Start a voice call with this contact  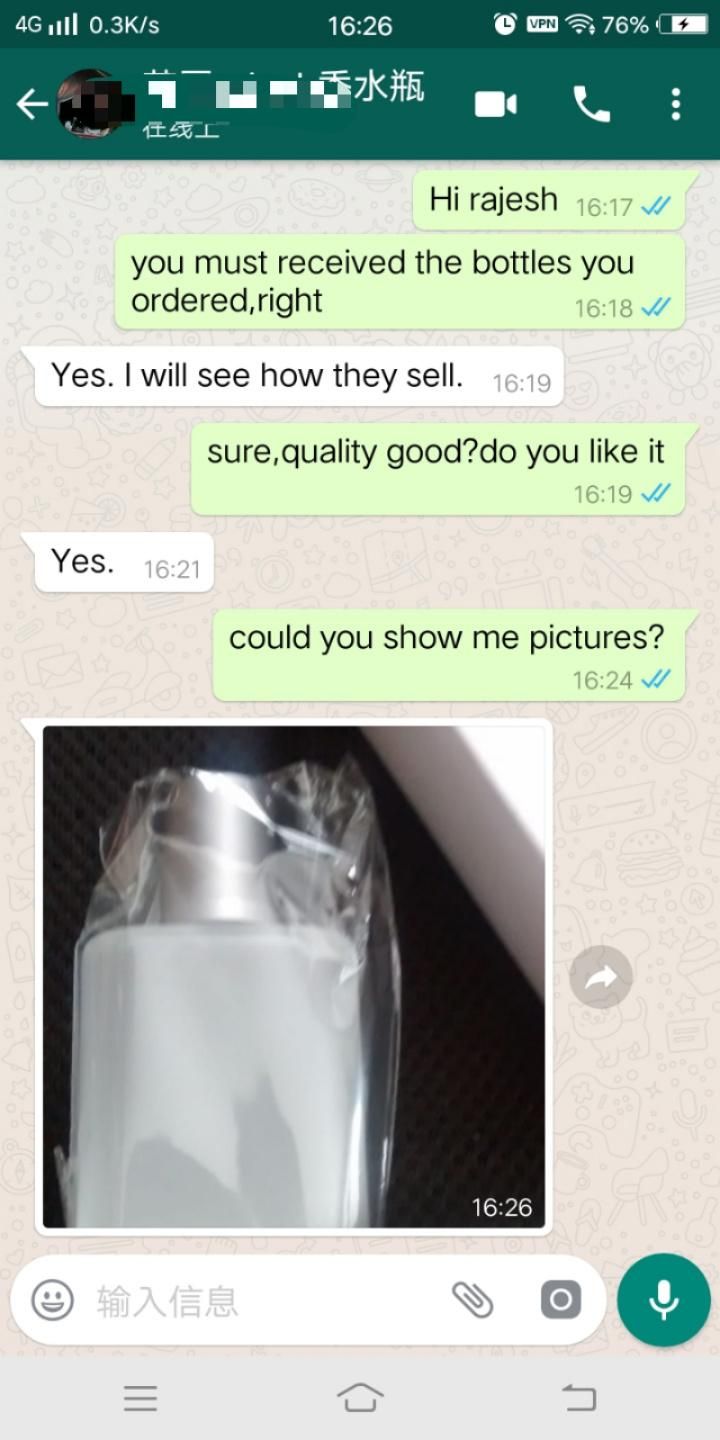pyautogui.click(x=591, y=104)
